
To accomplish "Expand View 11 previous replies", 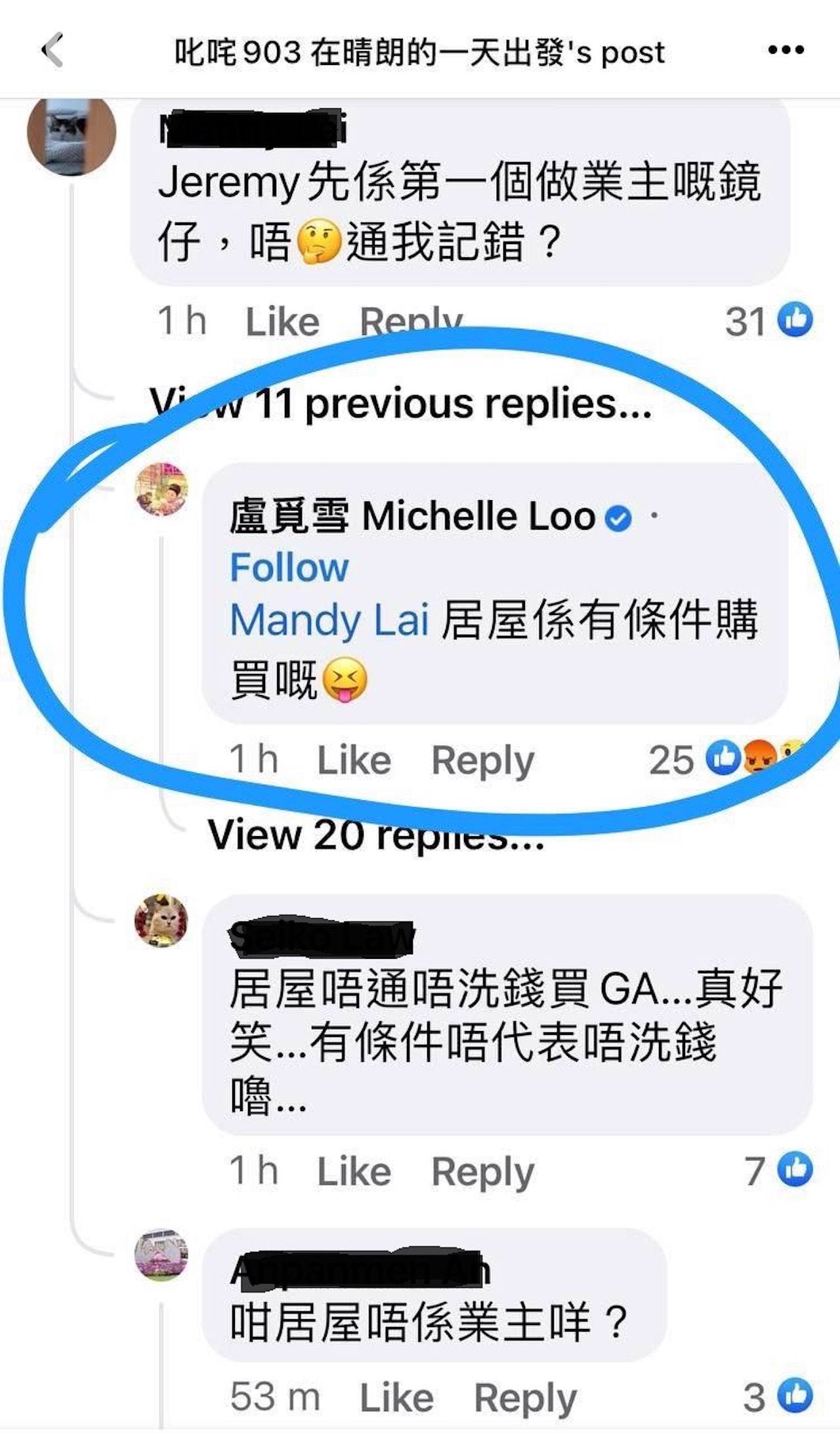I will pos(400,402).
